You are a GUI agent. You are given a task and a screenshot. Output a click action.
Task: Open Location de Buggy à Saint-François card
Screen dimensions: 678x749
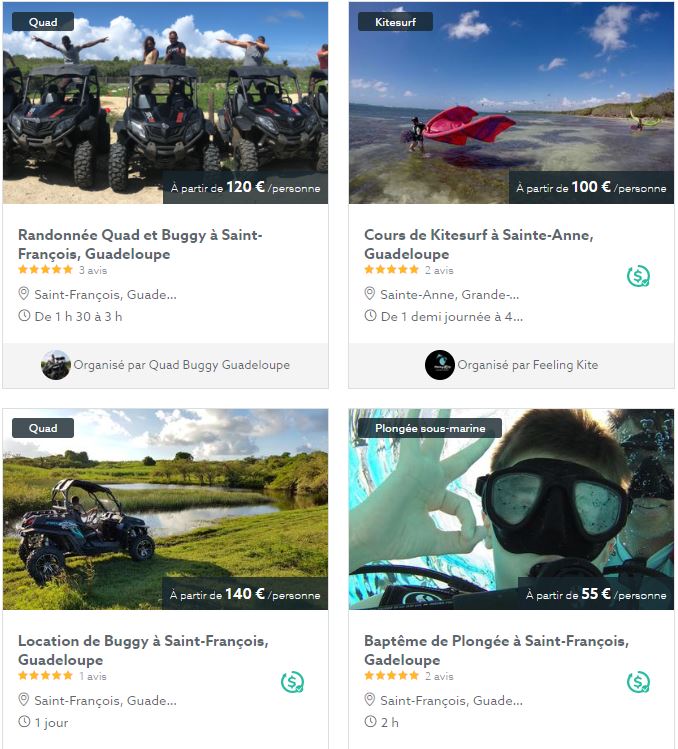pyautogui.click(x=142, y=650)
